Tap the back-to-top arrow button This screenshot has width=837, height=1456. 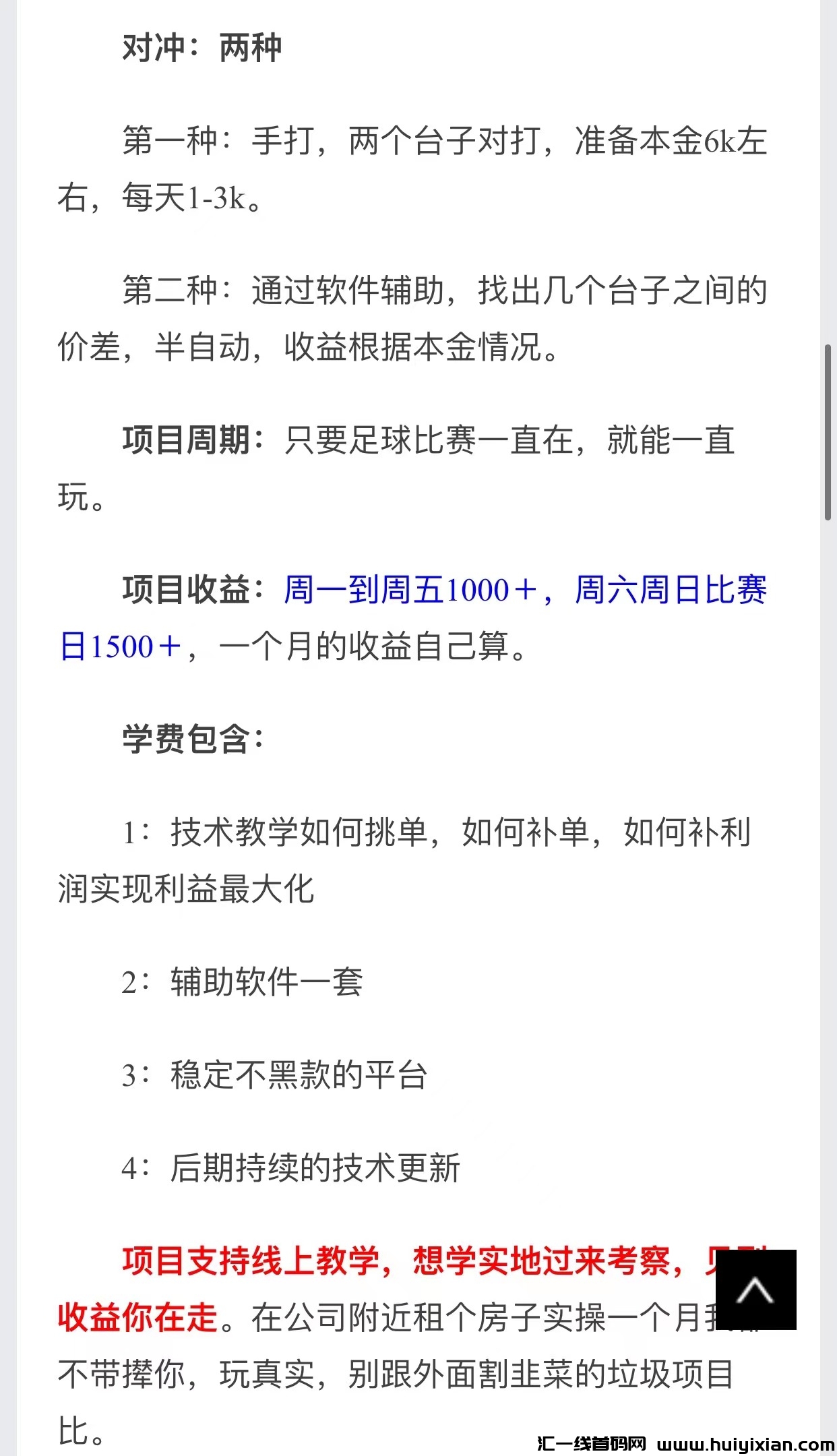[x=755, y=1290]
